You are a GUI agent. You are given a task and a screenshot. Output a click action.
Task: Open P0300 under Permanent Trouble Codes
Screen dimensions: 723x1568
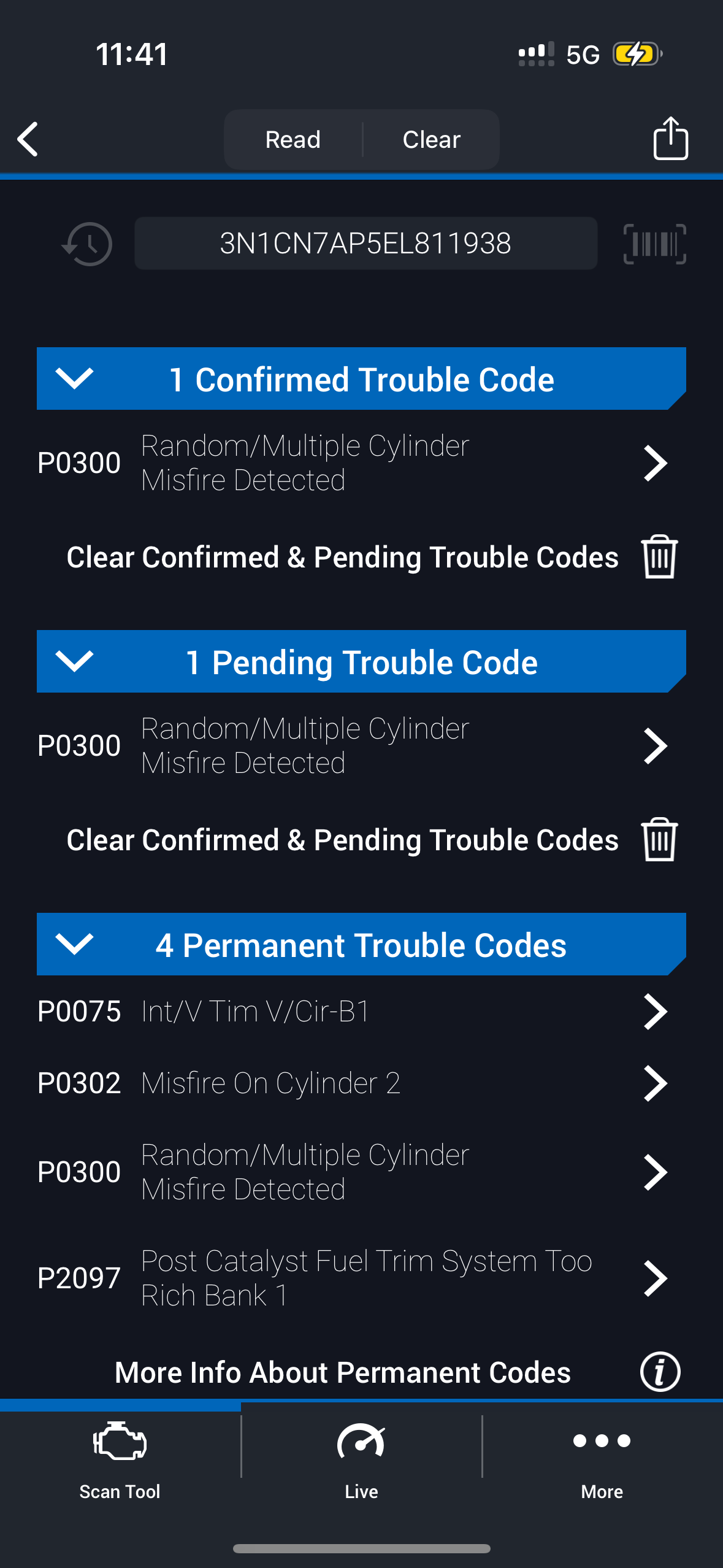pyautogui.click(x=352, y=1172)
